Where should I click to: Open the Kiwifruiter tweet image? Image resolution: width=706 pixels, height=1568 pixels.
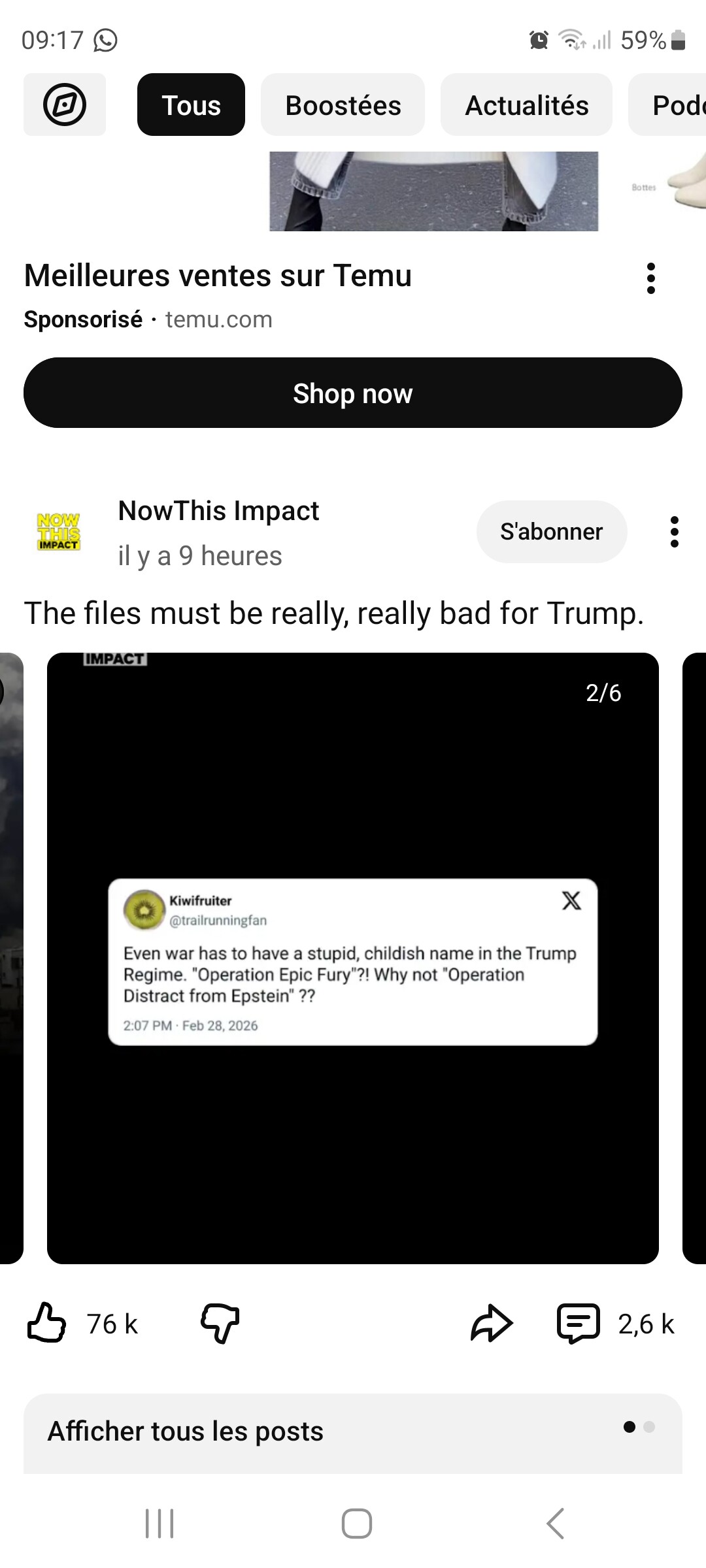coord(353,960)
